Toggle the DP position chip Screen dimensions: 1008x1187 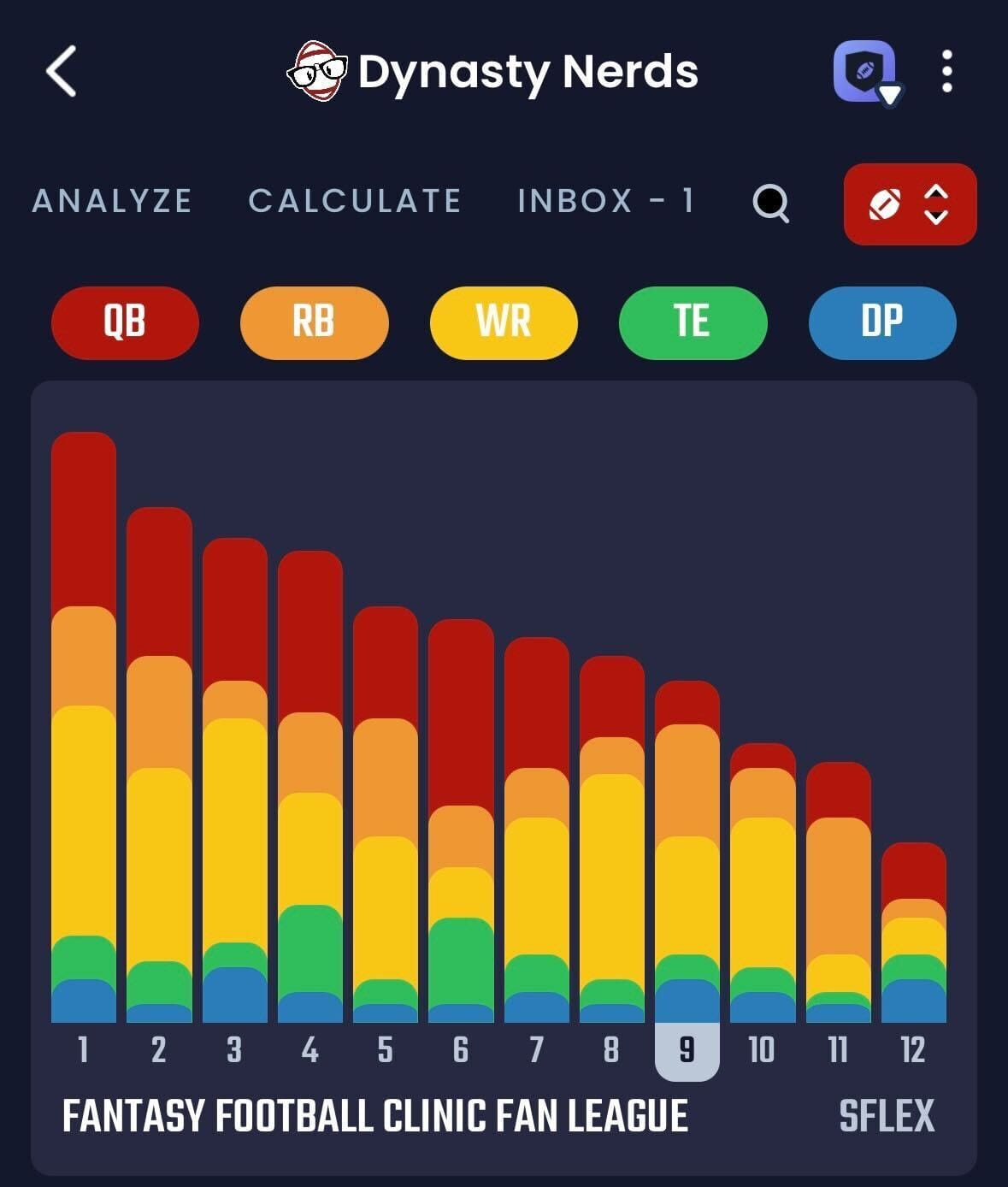coord(881,322)
